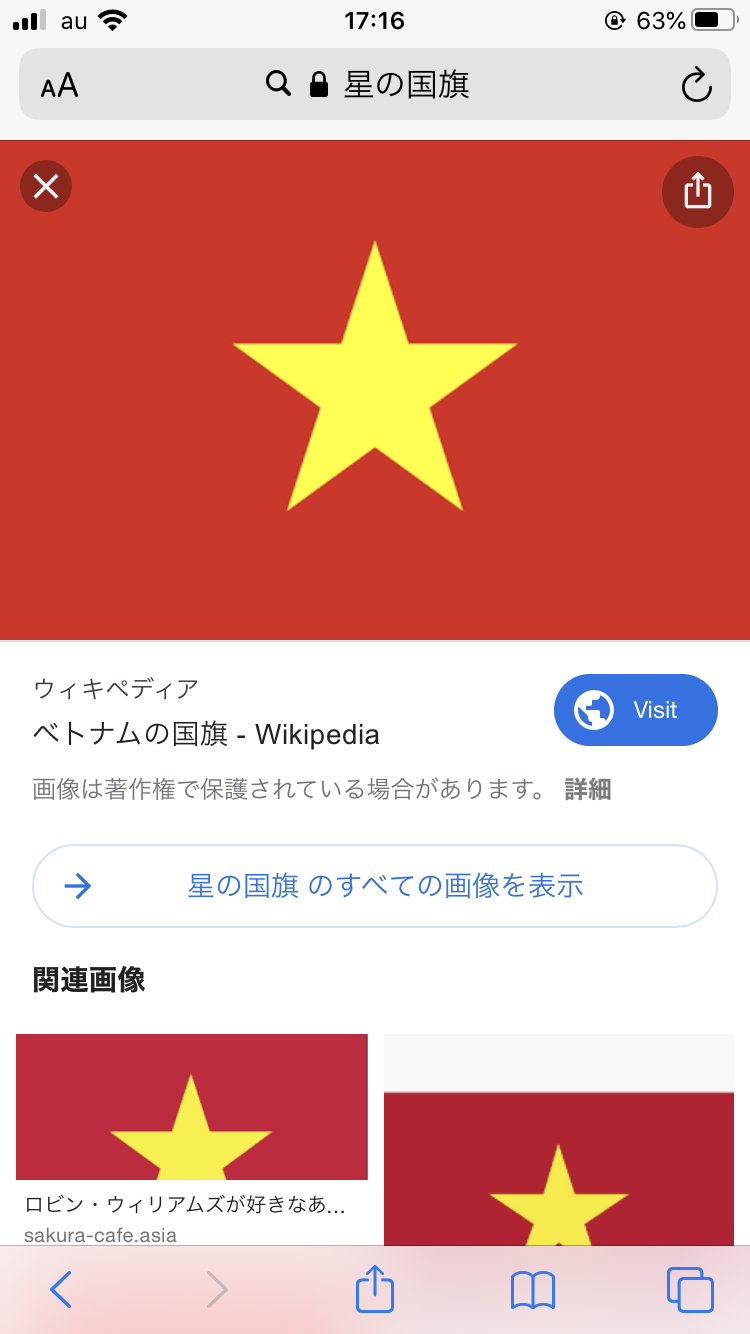
Task: Open 詳細 copyright details link
Action: click(587, 790)
